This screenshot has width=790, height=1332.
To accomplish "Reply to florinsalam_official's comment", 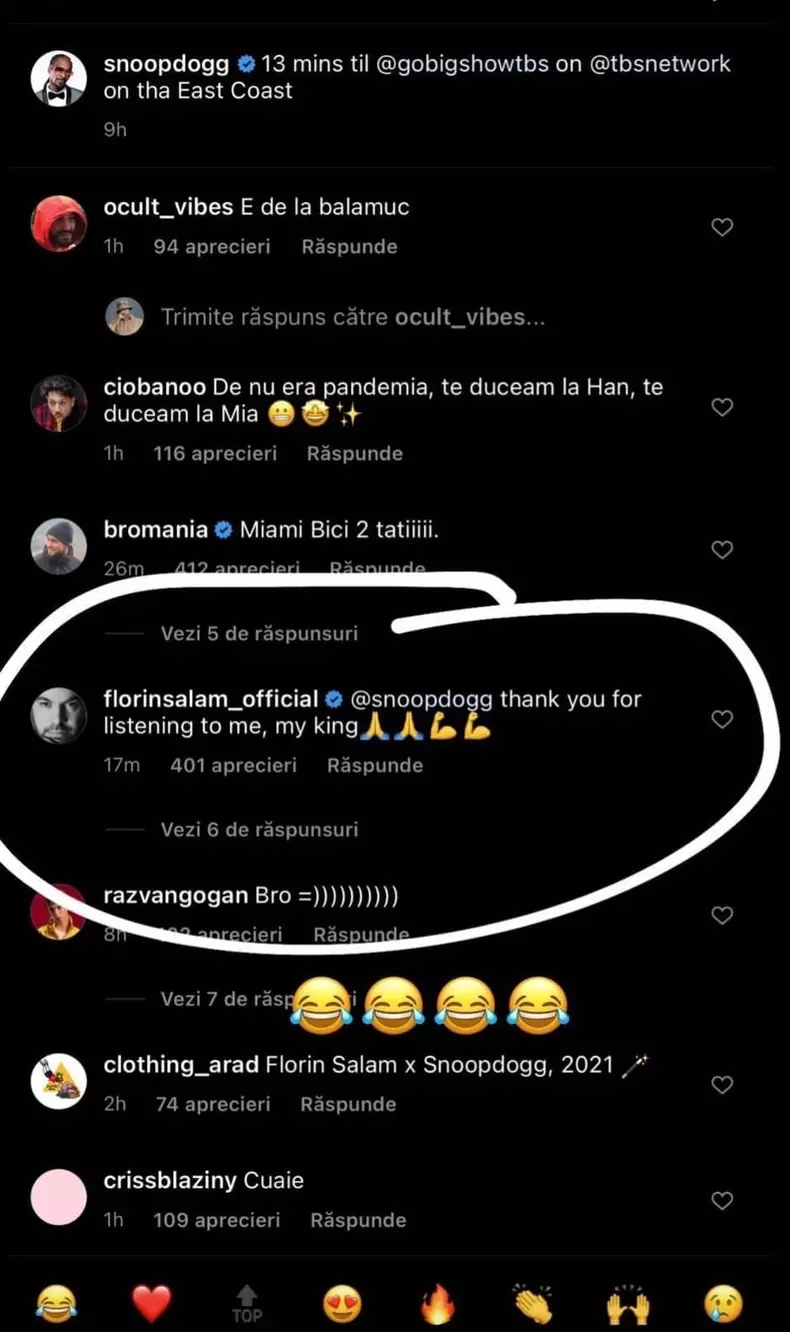I will pyautogui.click(x=375, y=766).
